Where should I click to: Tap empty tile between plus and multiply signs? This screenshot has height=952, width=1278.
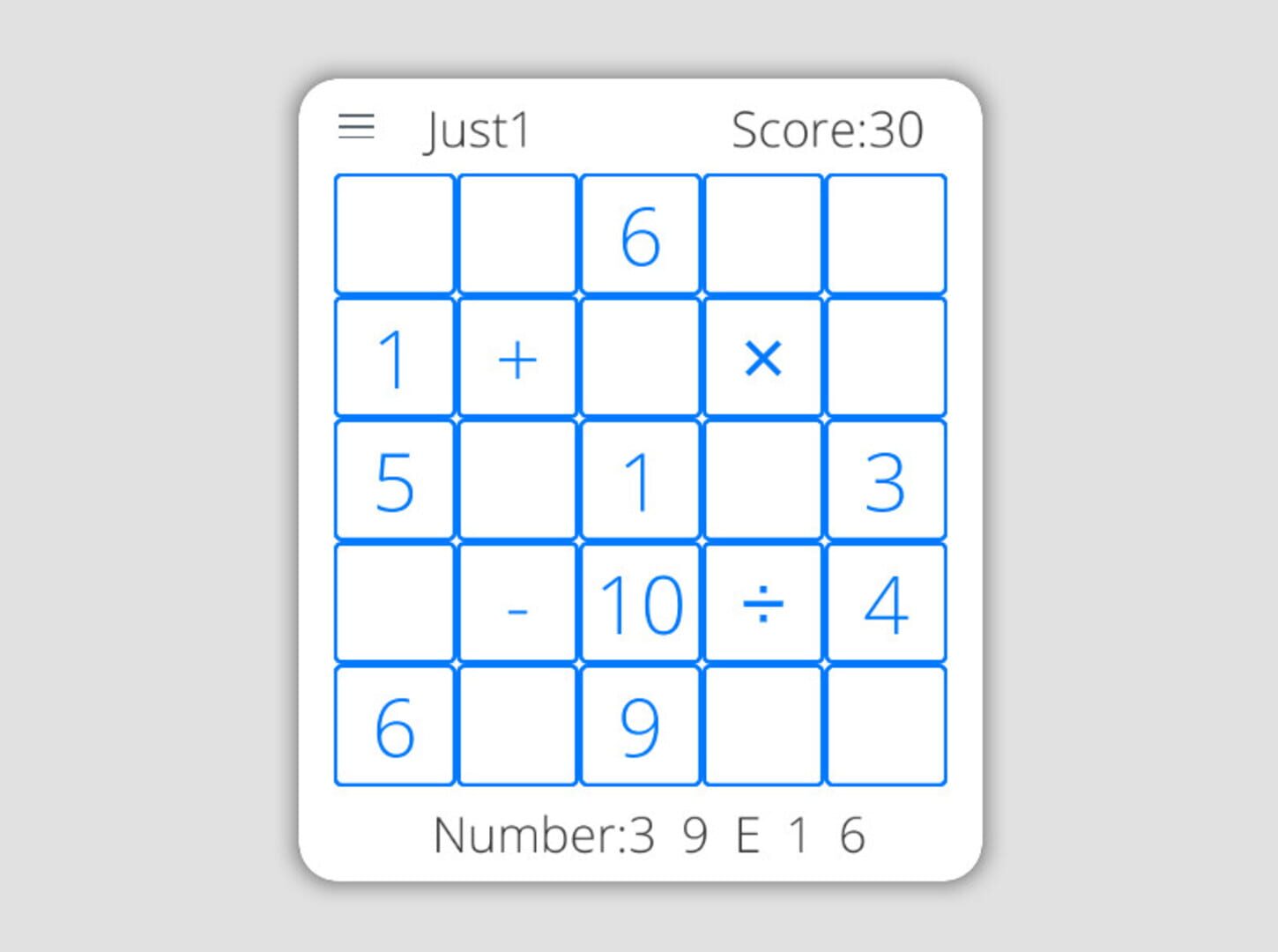tap(640, 358)
